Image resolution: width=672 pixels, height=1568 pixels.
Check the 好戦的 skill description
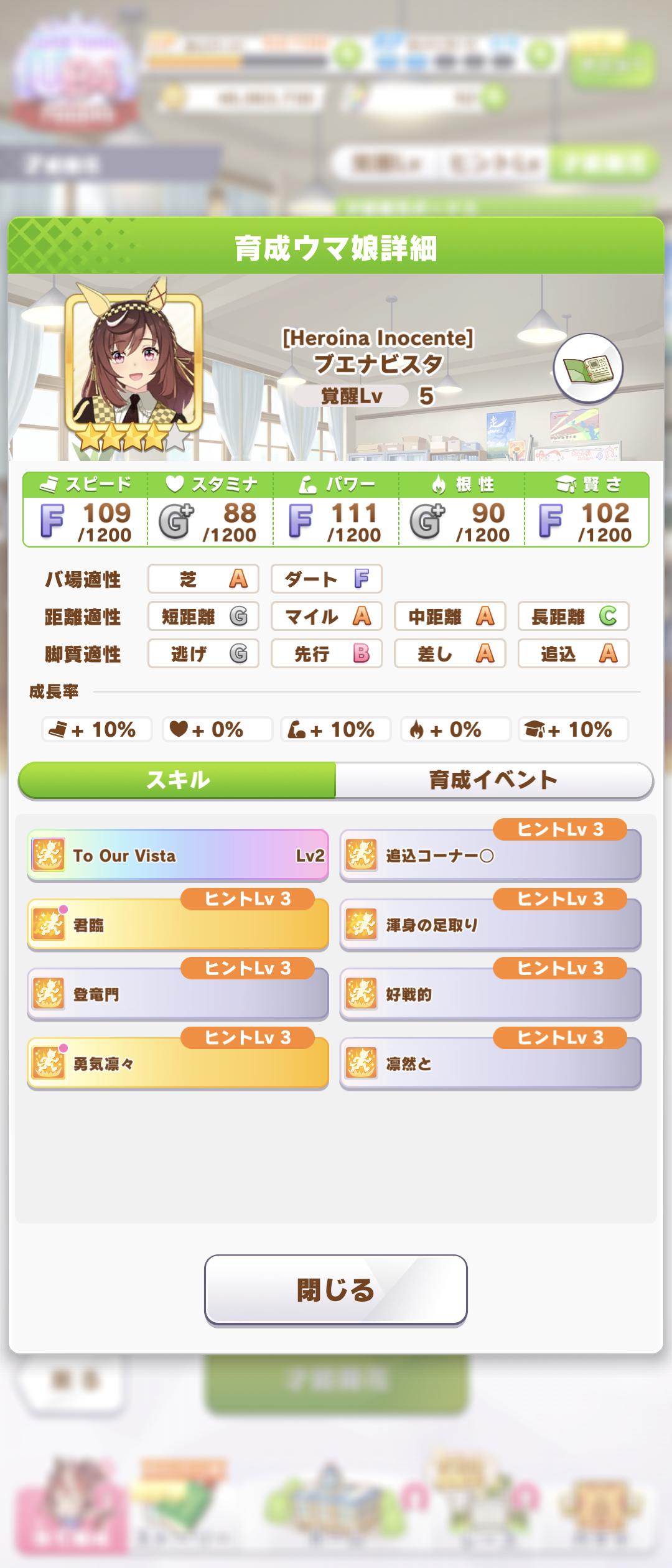click(490, 994)
